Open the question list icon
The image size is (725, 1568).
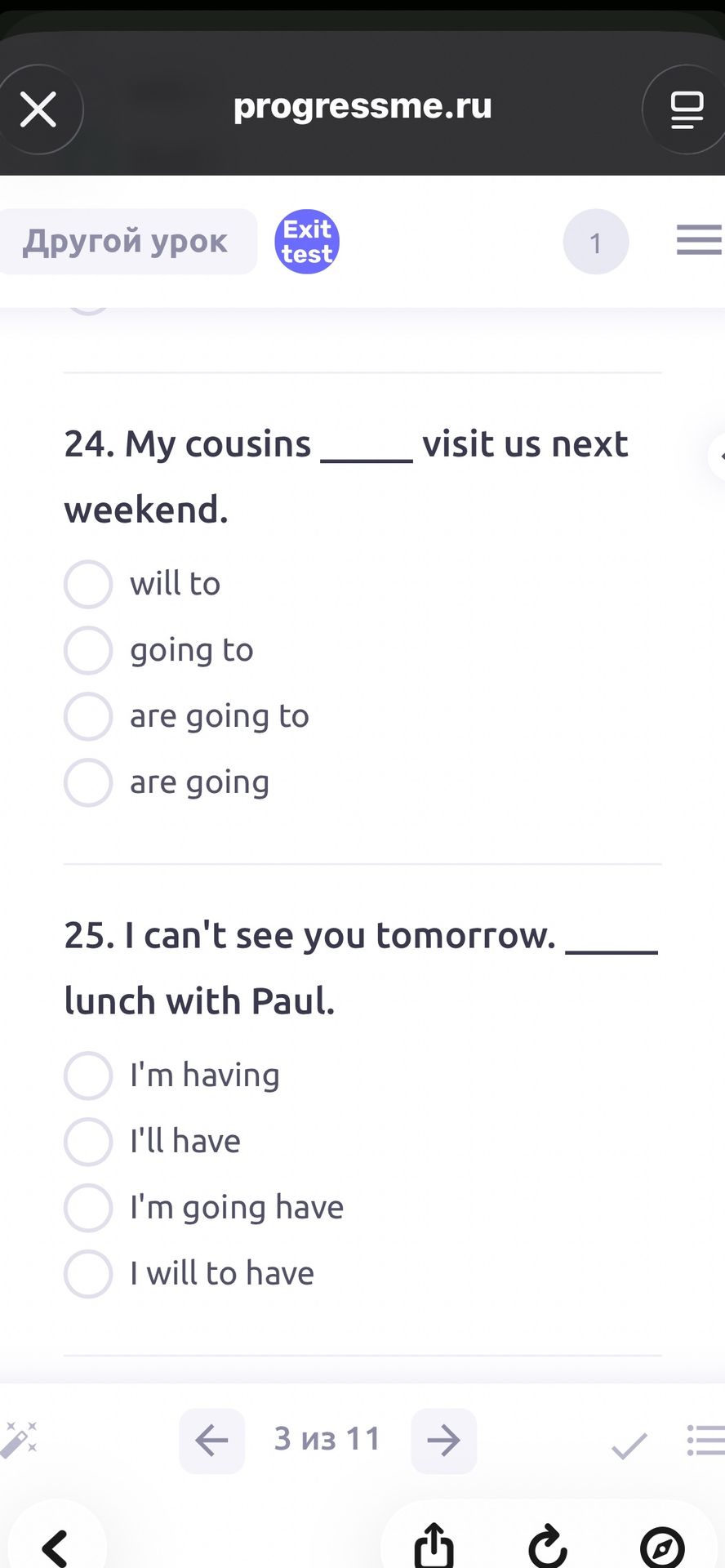pyautogui.click(x=705, y=1440)
